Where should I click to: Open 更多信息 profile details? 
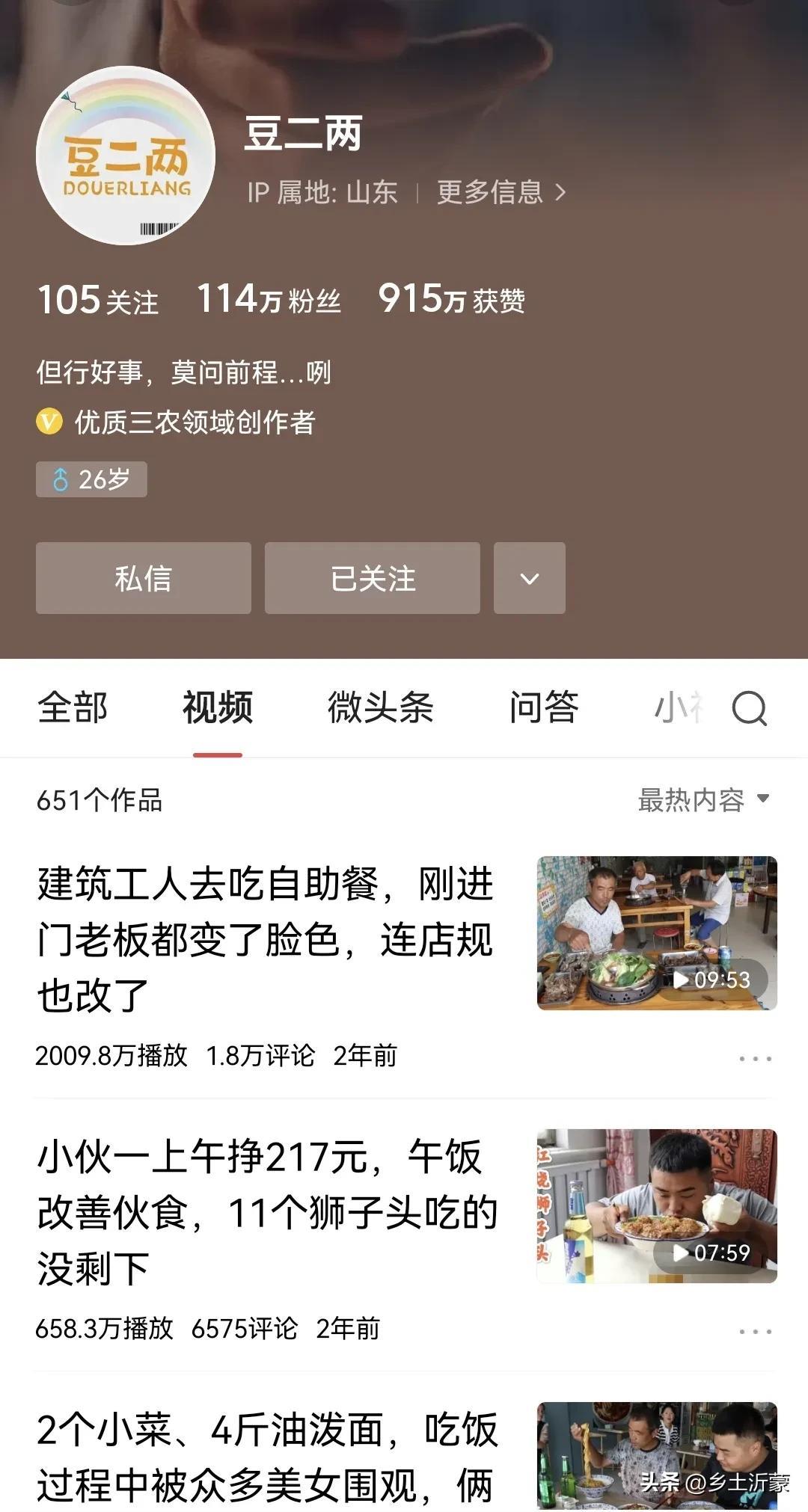click(501, 192)
